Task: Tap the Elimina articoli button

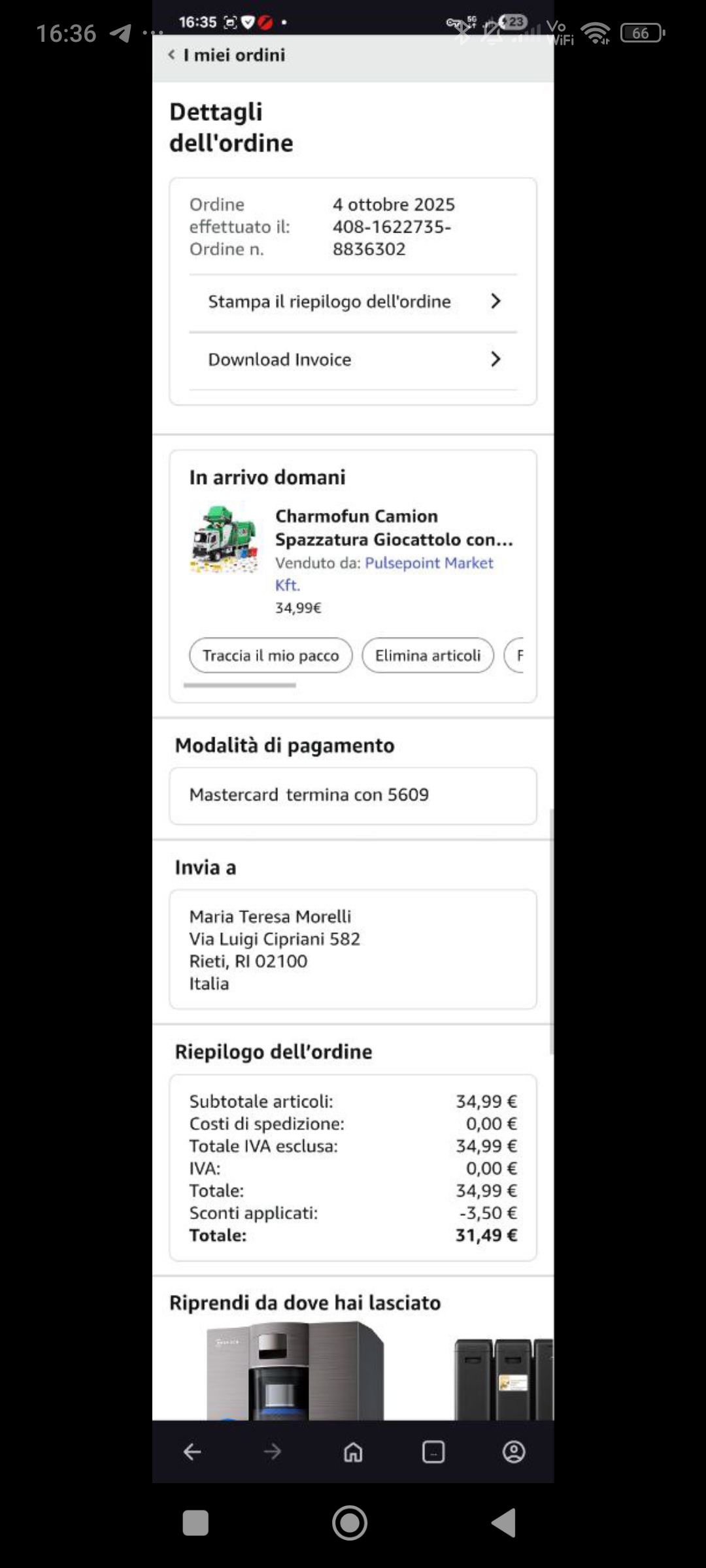Action: click(x=428, y=655)
